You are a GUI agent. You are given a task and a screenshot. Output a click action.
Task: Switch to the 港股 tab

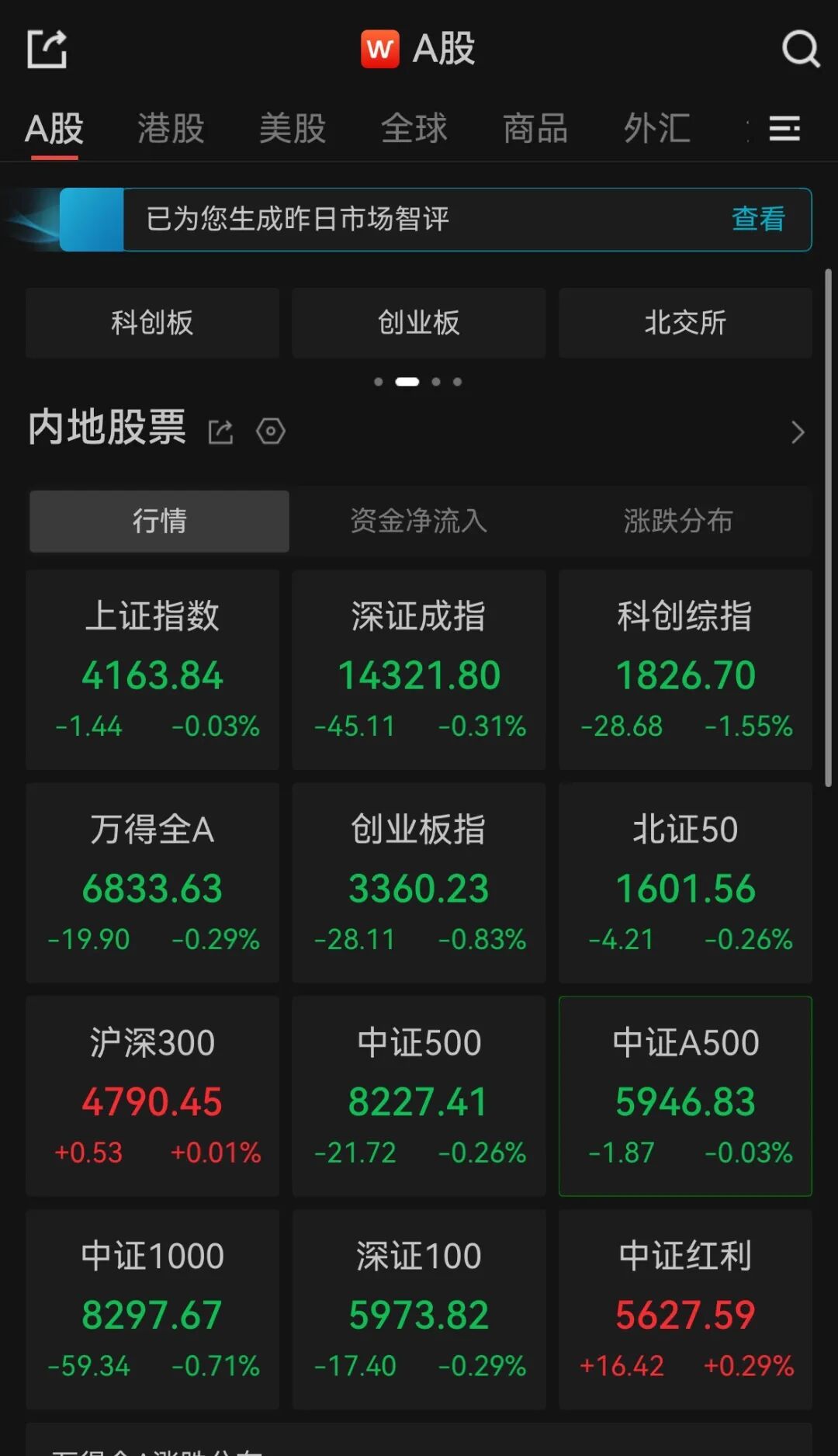pyautogui.click(x=171, y=129)
